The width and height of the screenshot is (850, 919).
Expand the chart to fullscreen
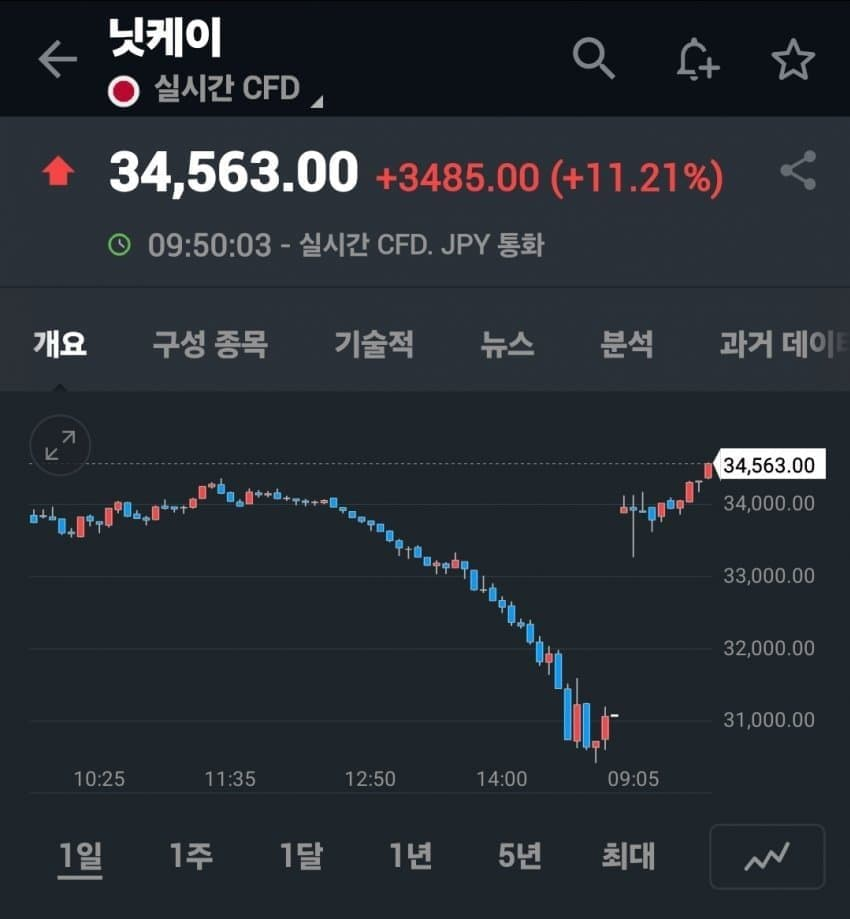click(60, 446)
